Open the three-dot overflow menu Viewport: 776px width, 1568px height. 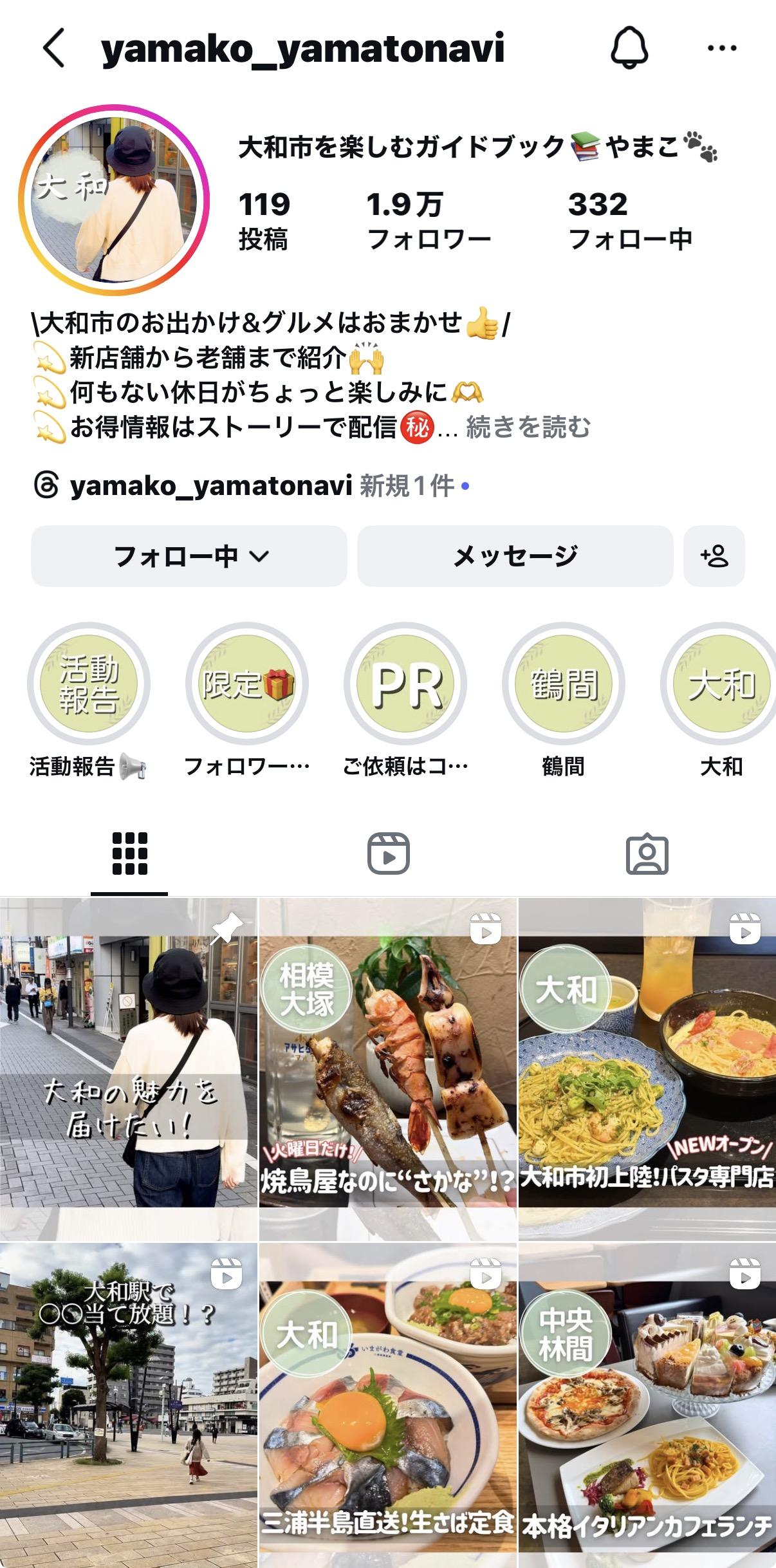pos(721,48)
